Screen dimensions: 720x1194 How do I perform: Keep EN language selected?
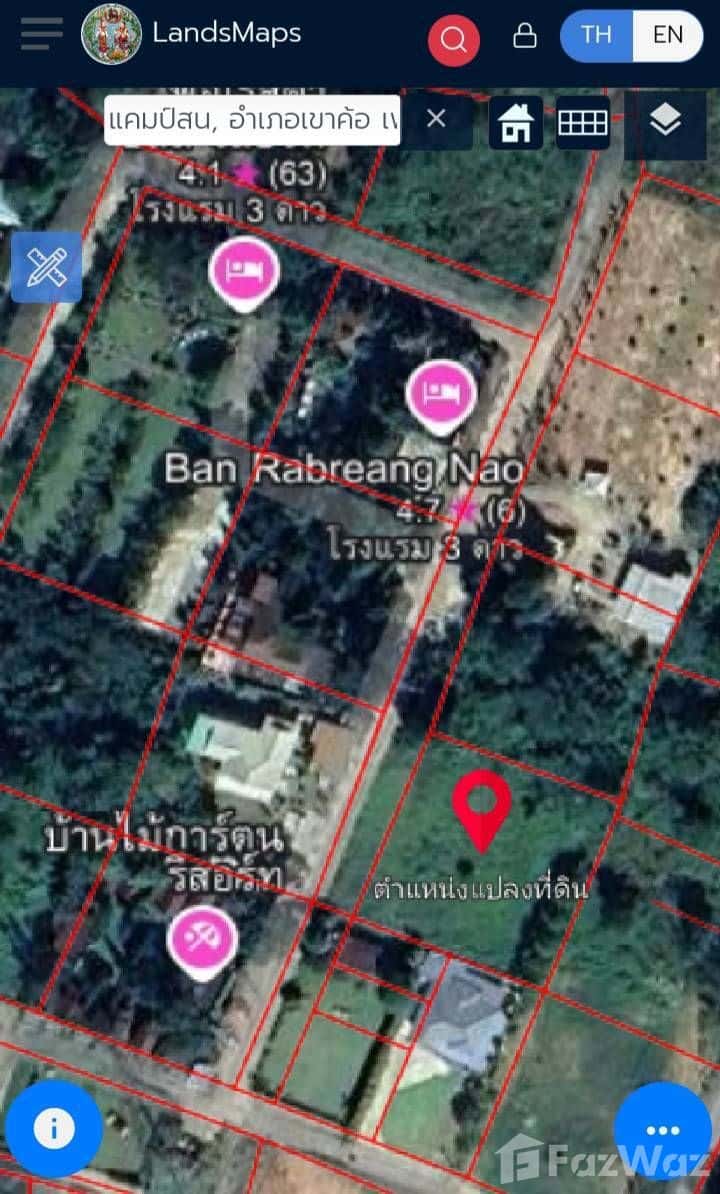[x=668, y=35]
